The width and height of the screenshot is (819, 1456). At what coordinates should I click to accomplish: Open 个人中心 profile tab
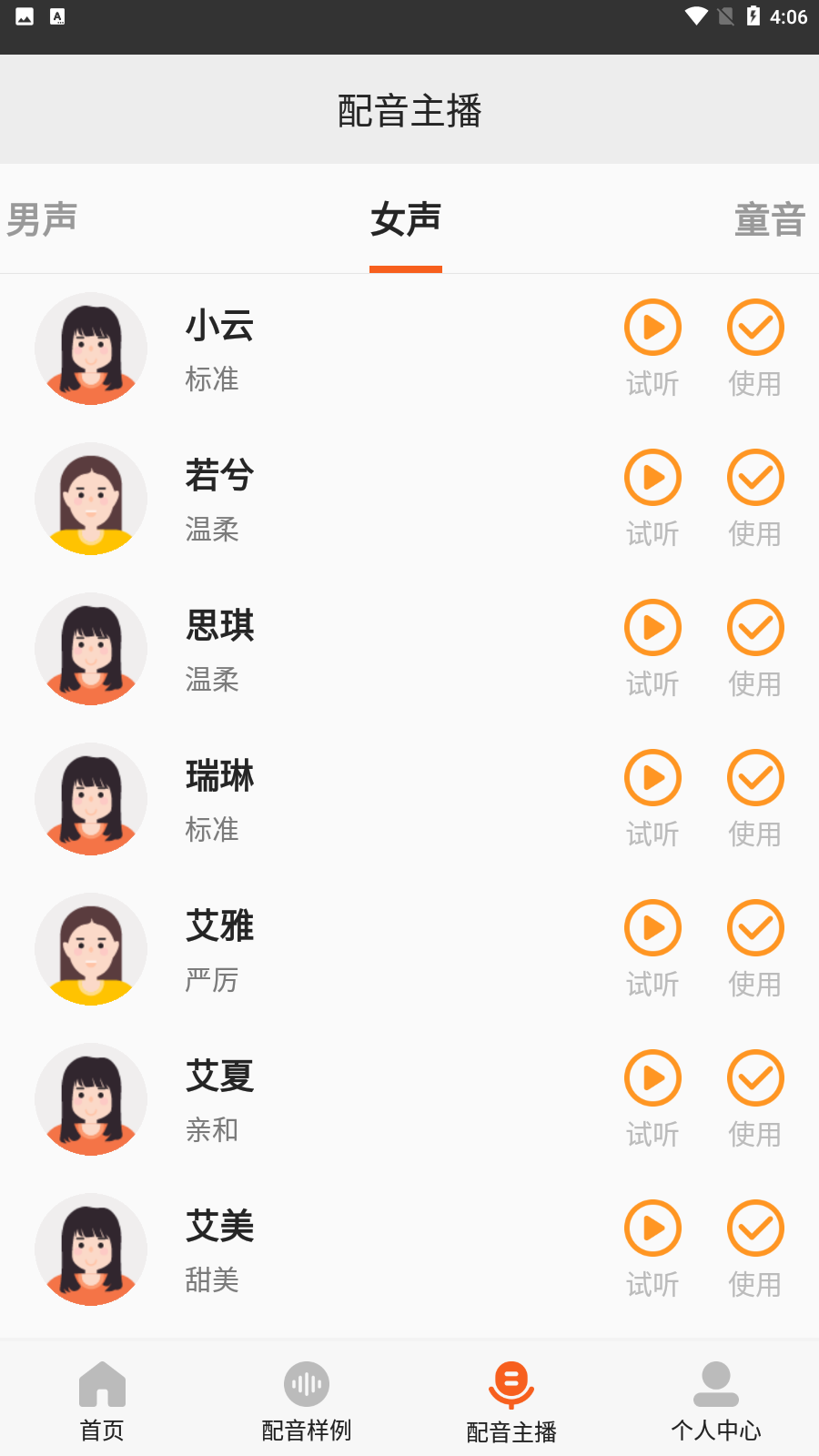click(716, 1401)
